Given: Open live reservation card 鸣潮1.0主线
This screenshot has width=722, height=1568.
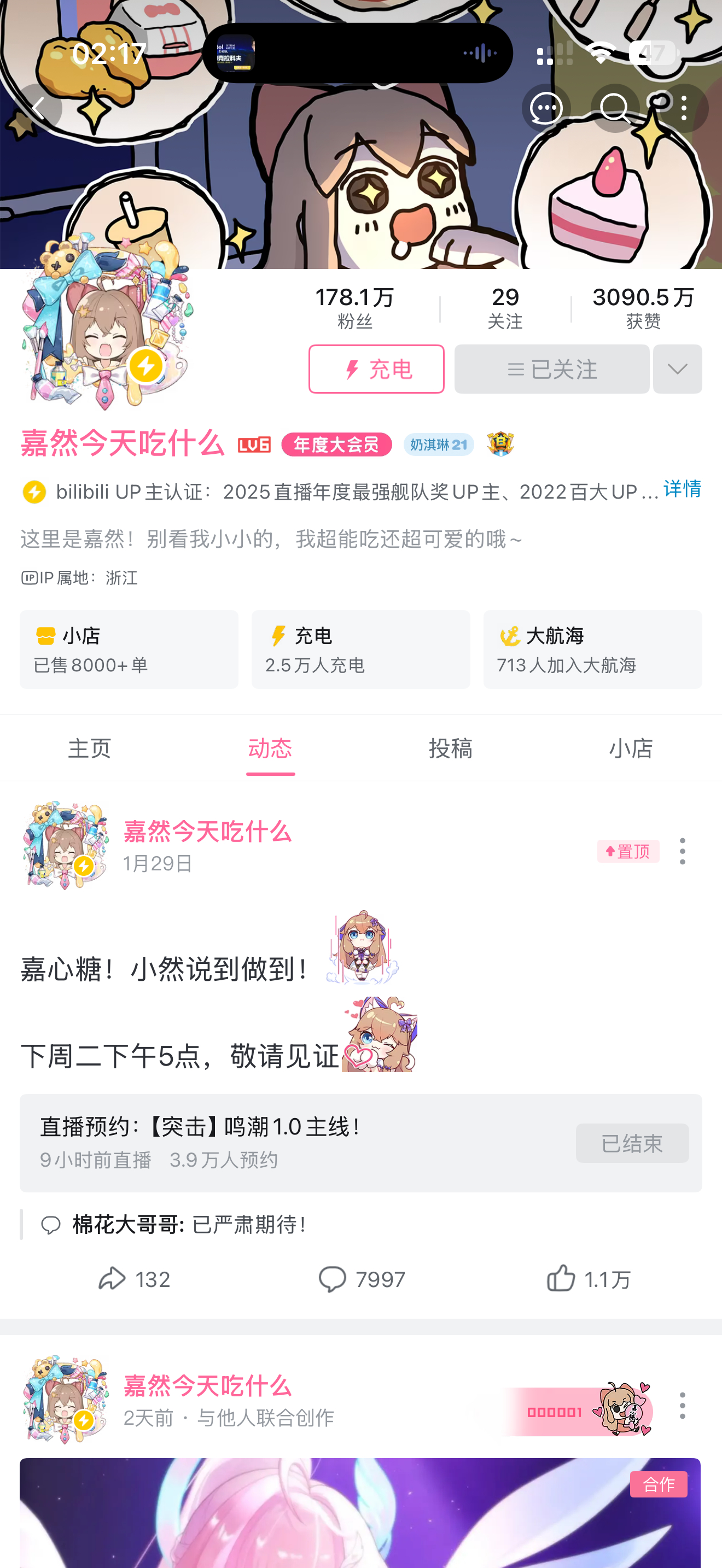Looking at the screenshot, I should 361,1143.
